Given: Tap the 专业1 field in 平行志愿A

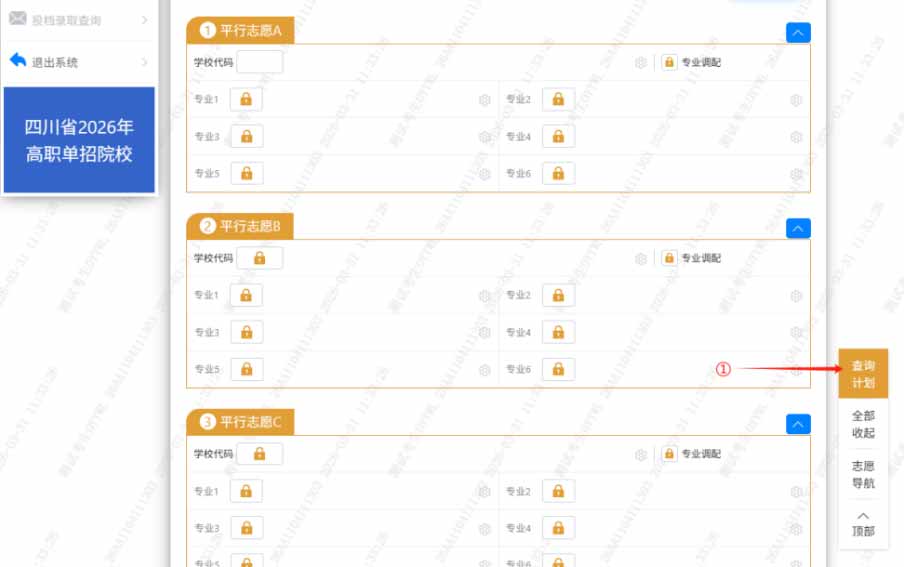Looking at the screenshot, I should [x=246, y=99].
